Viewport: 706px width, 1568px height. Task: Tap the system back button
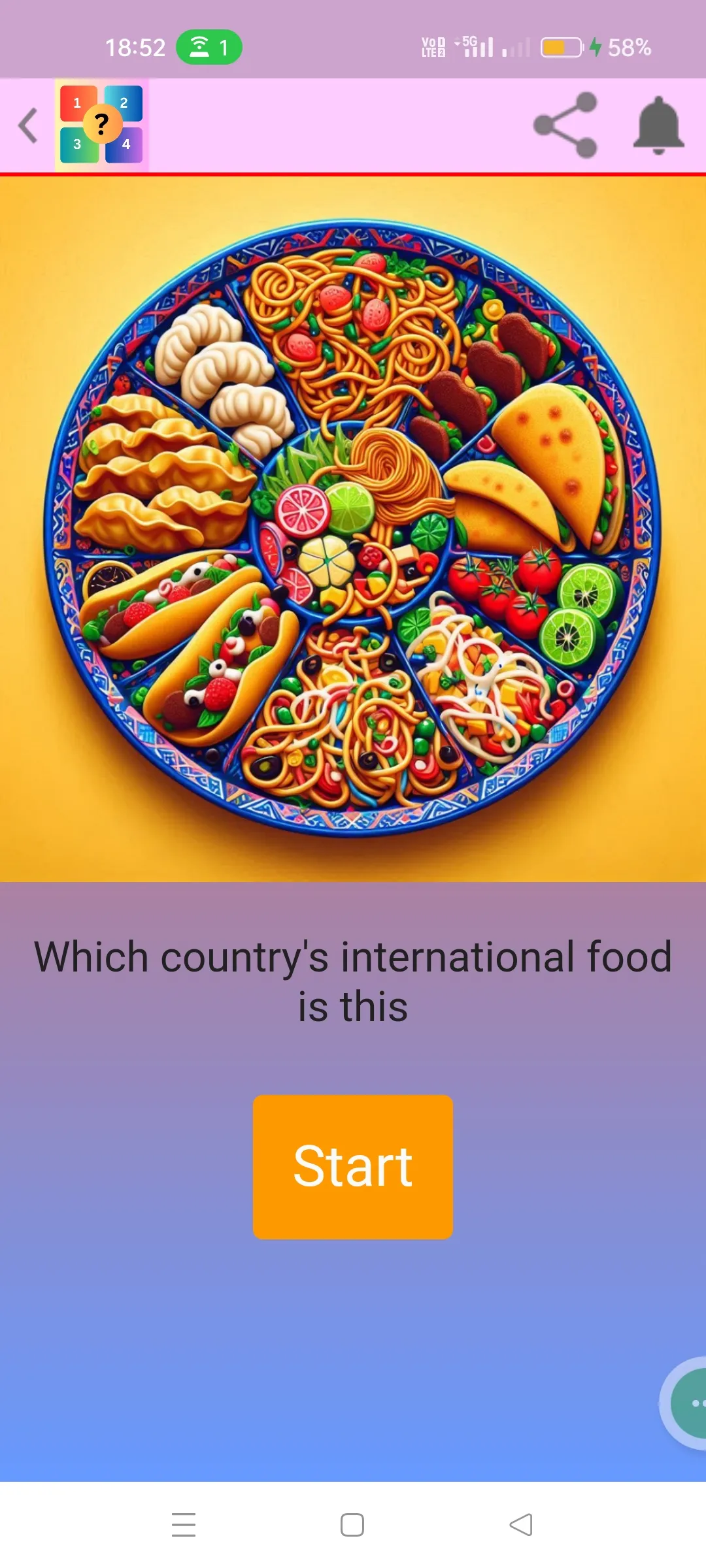point(521,1524)
